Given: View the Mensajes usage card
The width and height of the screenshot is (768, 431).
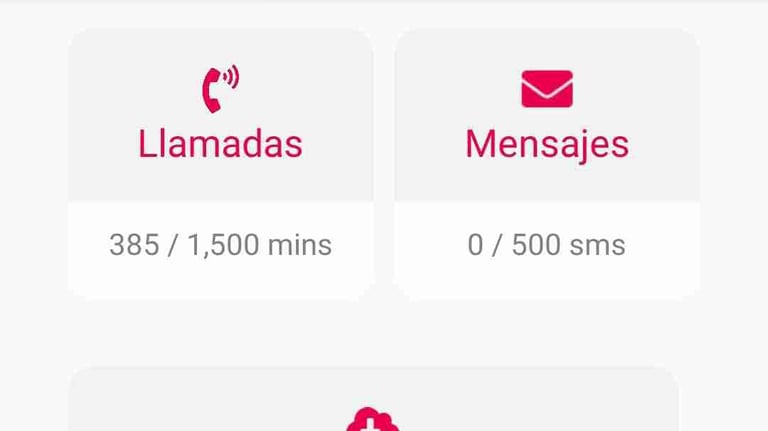Looking at the screenshot, I should [x=546, y=163].
